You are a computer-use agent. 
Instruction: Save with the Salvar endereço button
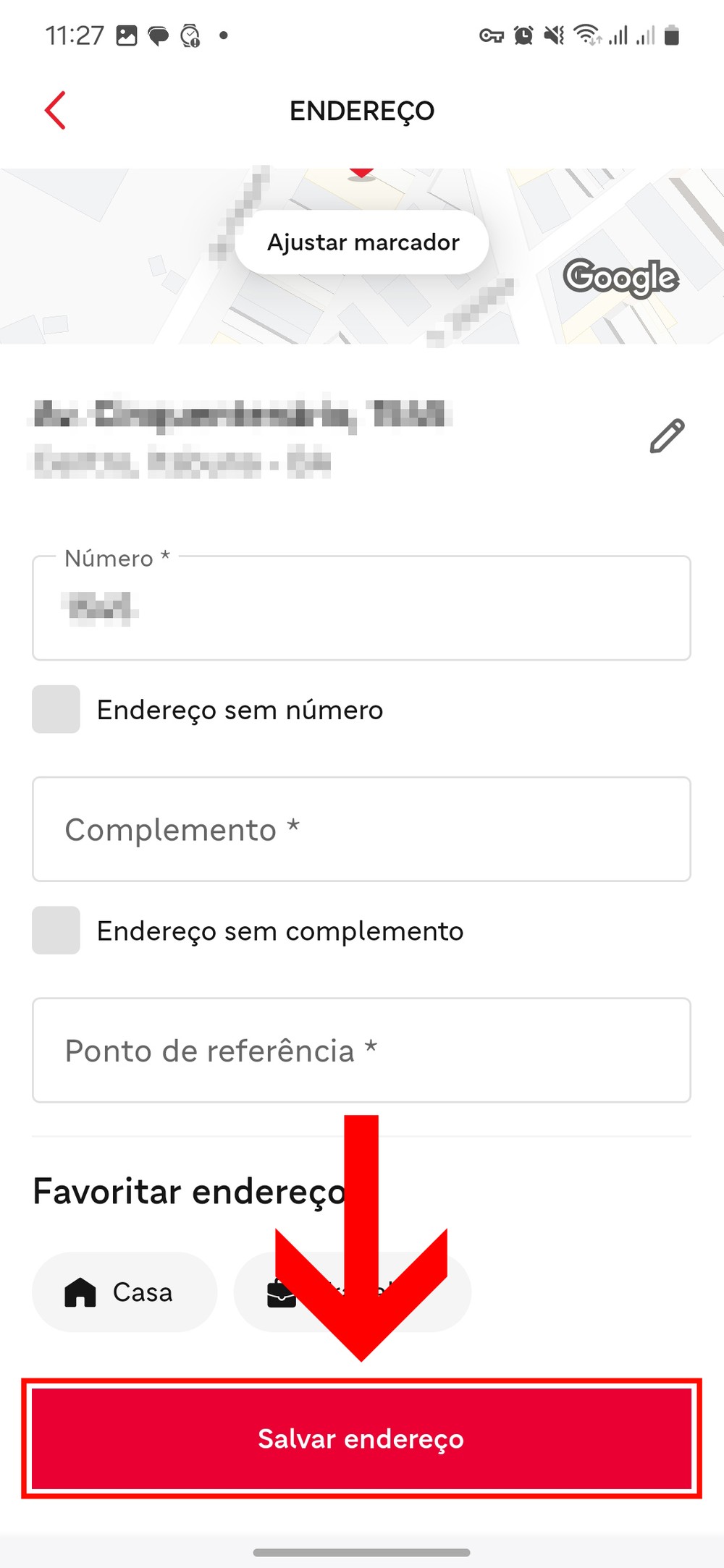coord(362,1438)
